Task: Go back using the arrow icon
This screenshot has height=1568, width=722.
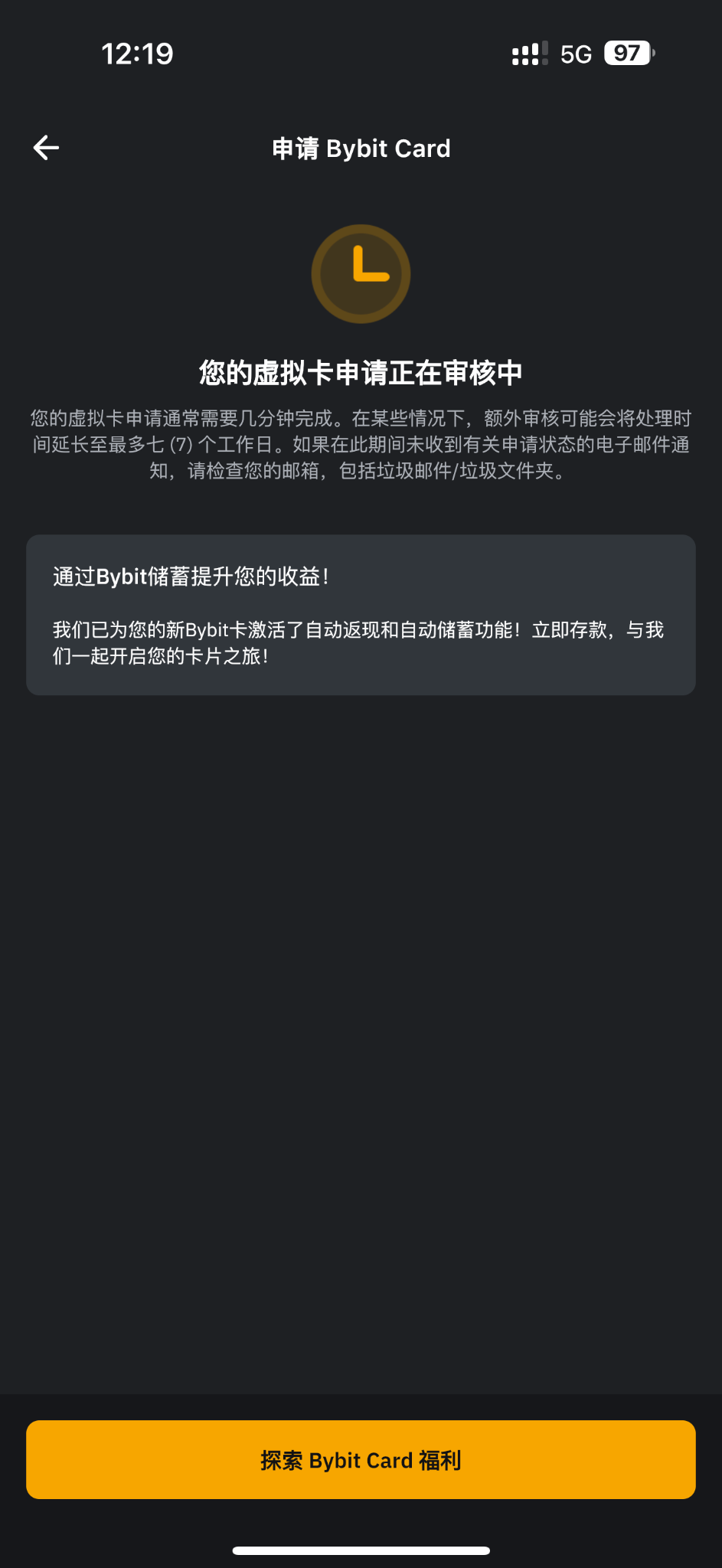Action: (47, 148)
